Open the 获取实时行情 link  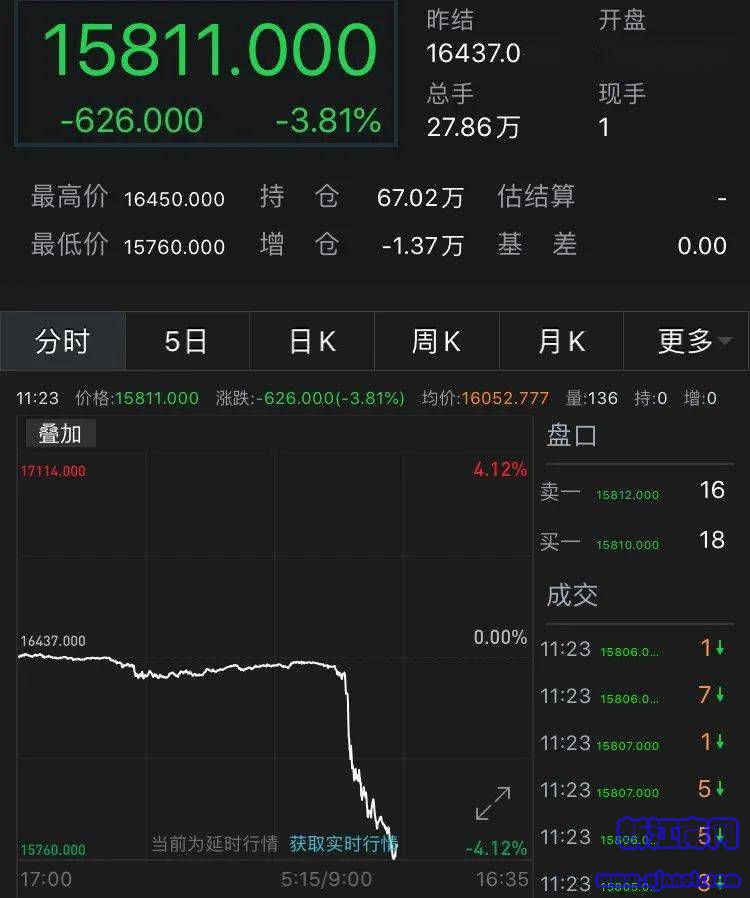pos(343,844)
